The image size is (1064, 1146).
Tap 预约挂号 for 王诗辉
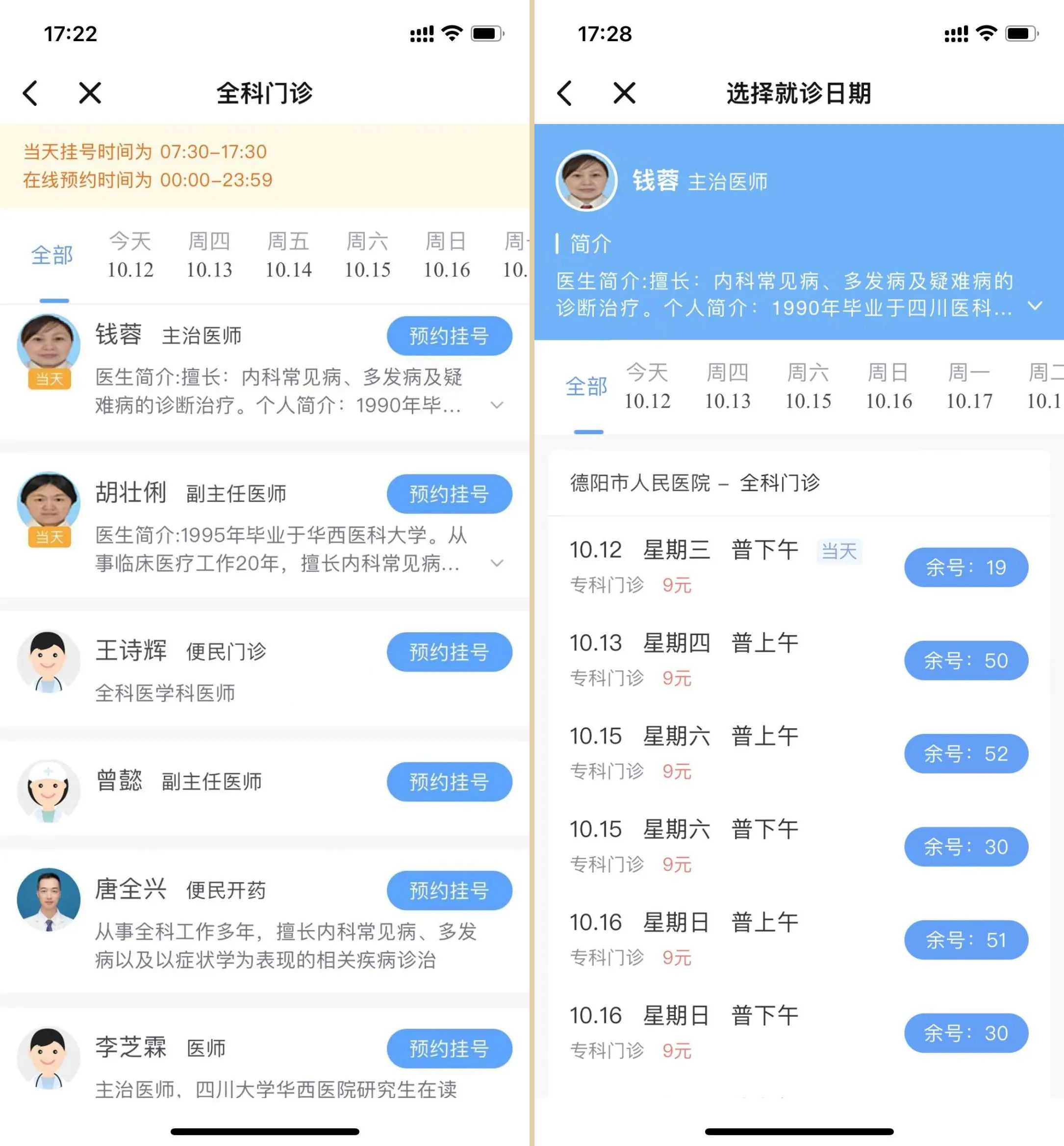(x=449, y=652)
